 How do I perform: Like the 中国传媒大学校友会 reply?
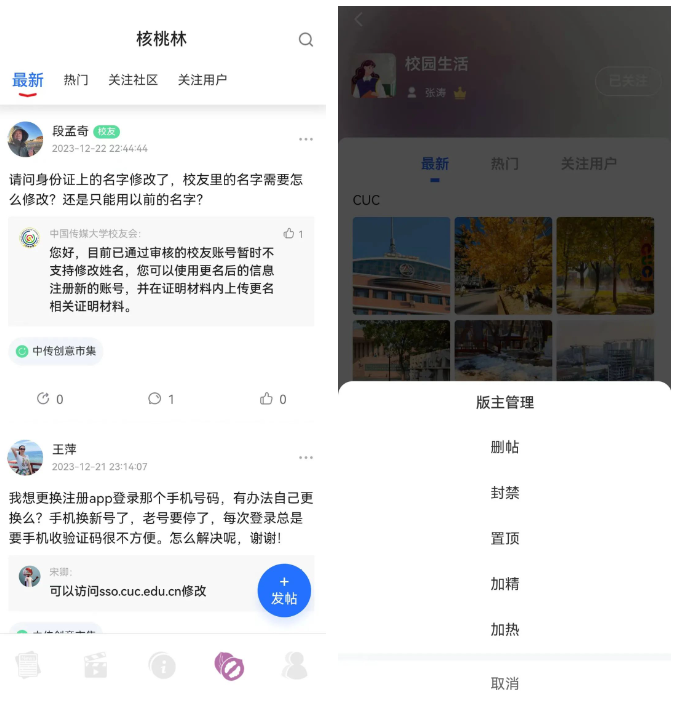(x=291, y=234)
